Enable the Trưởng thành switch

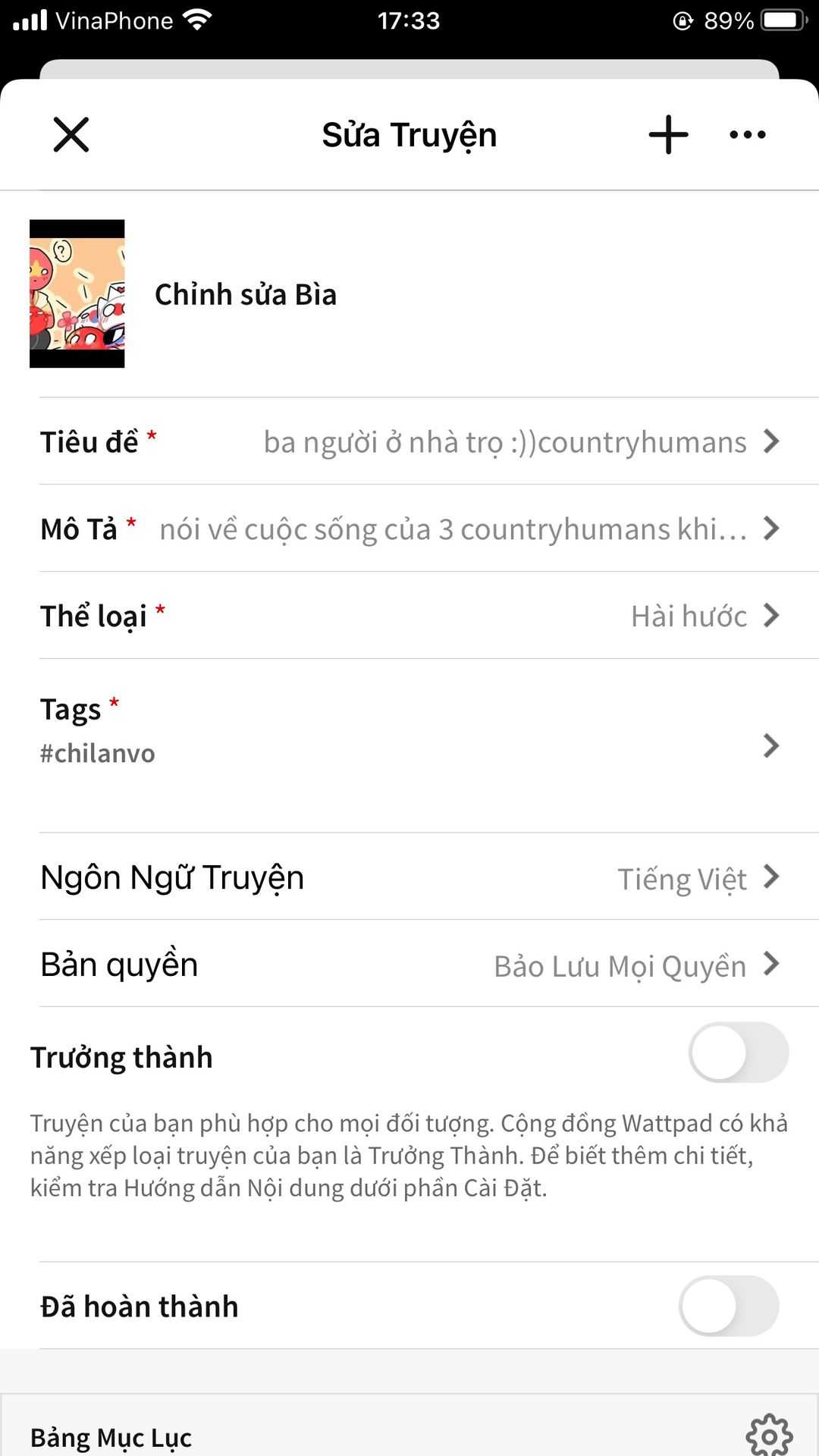tap(738, 1053)
